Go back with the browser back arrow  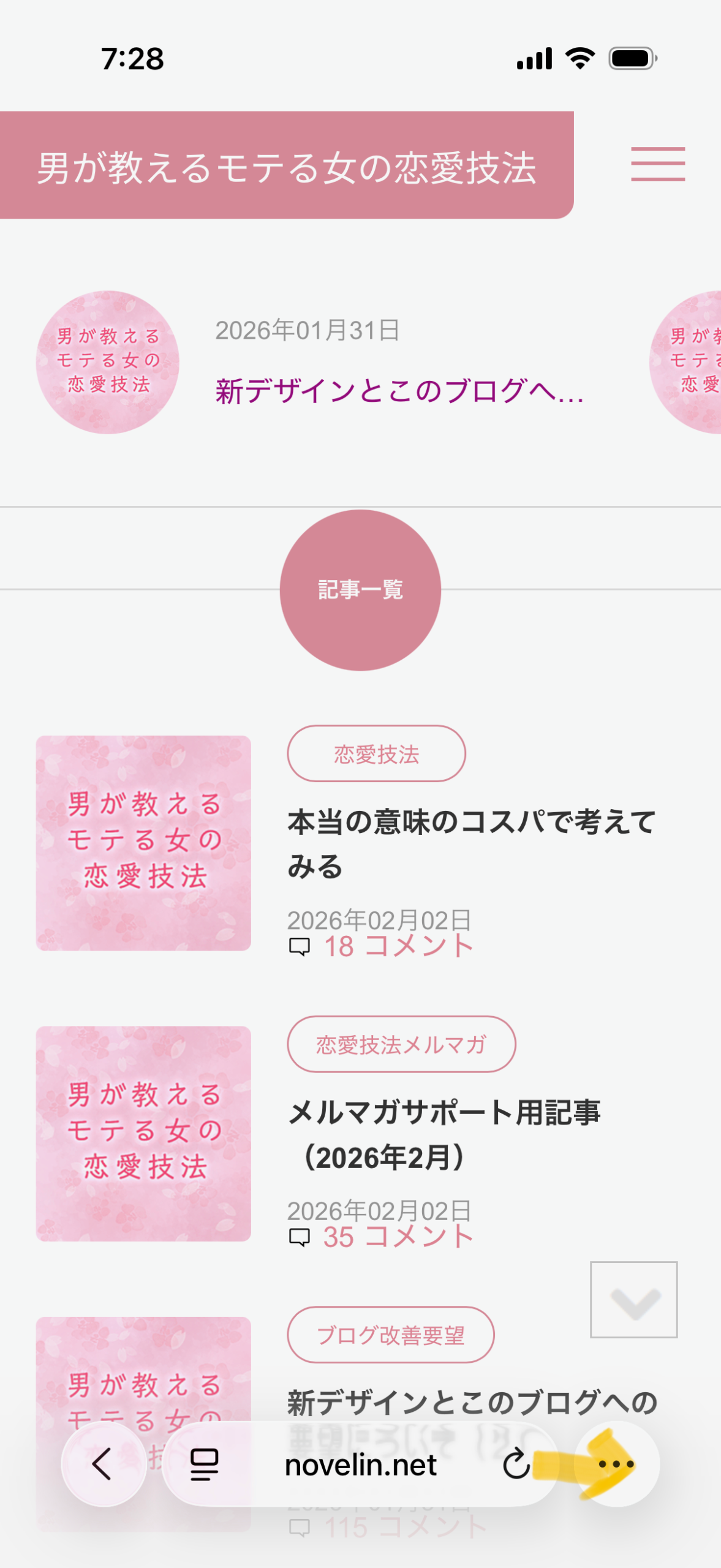[x=103, y=1464]
